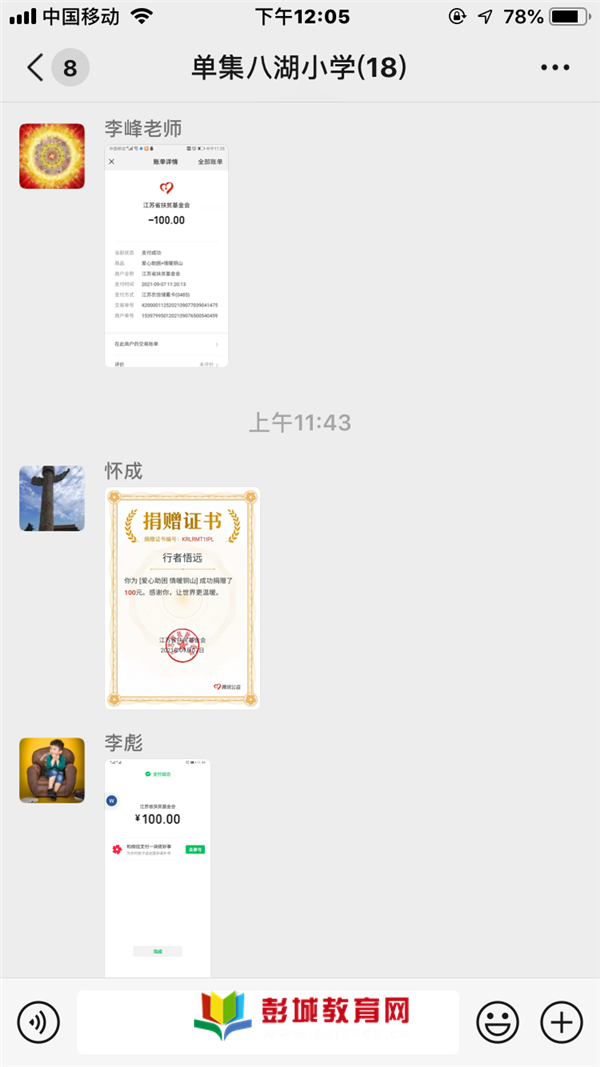View 李峰老师's bill detail image
Screen dimensions: 600x1067
pos(166,255)
